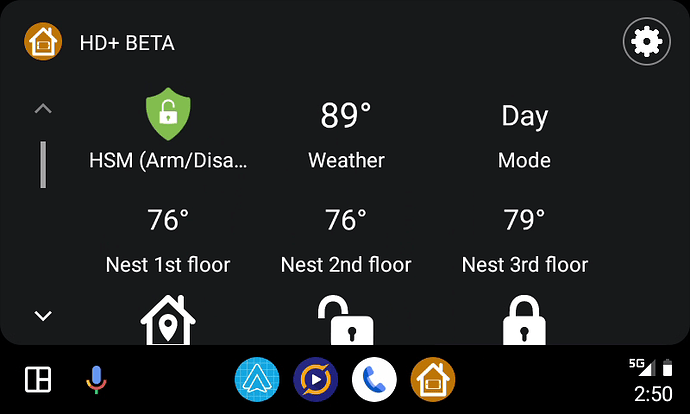Launch the media player app icon
Image resolution: width=690 pixels, height=414 pixels.
[315, 380]
